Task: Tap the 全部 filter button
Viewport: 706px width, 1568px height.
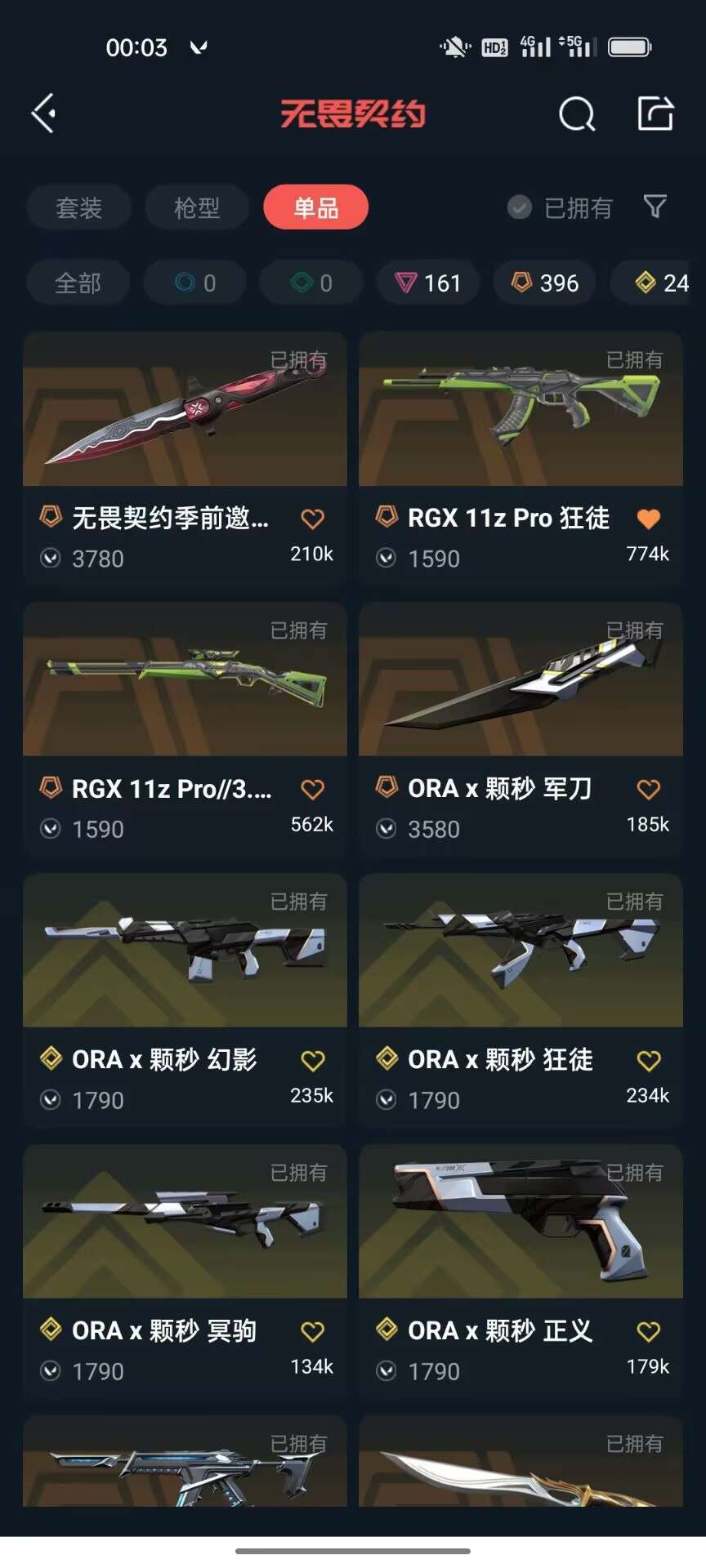Action: (x=78, y=282)
